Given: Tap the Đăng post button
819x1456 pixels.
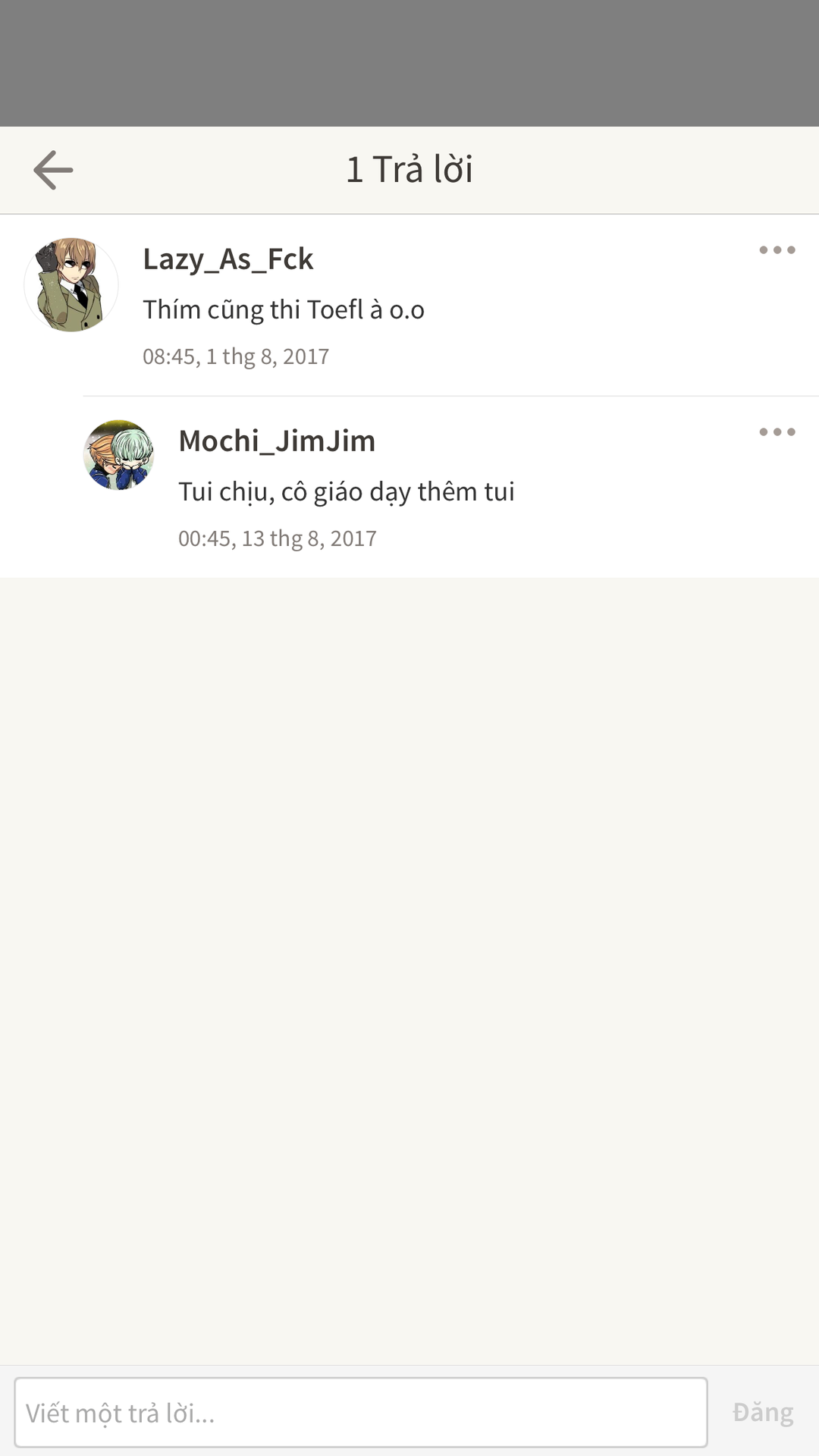Looking at the screenshot, I should click(x=763, y=1412).
